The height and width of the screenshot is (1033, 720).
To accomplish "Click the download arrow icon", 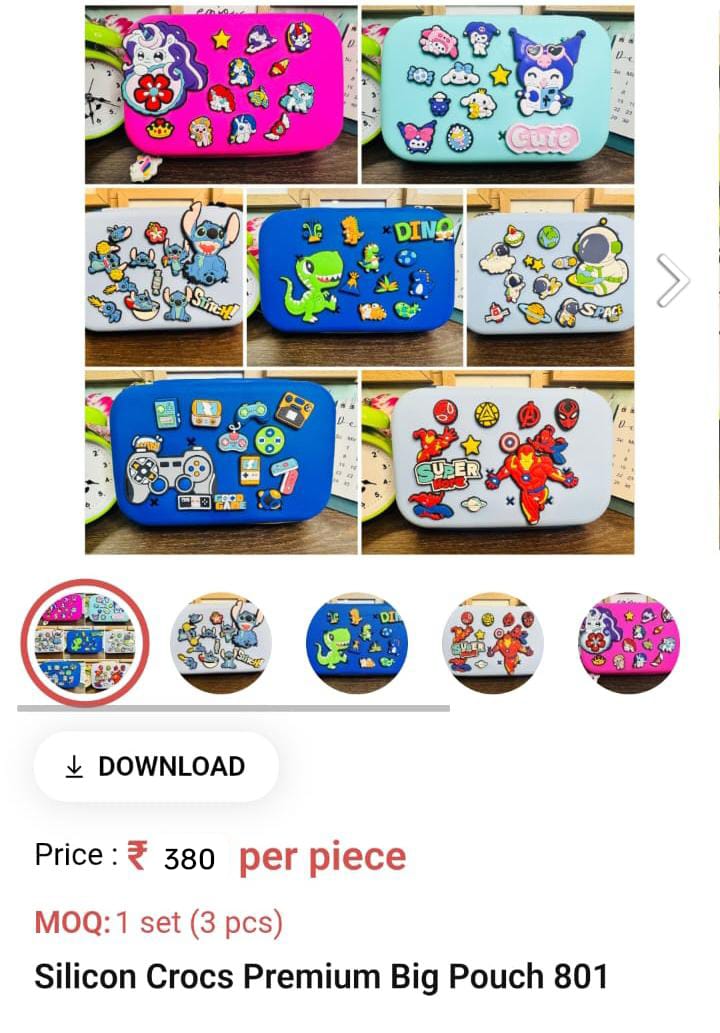I will 74,767.
